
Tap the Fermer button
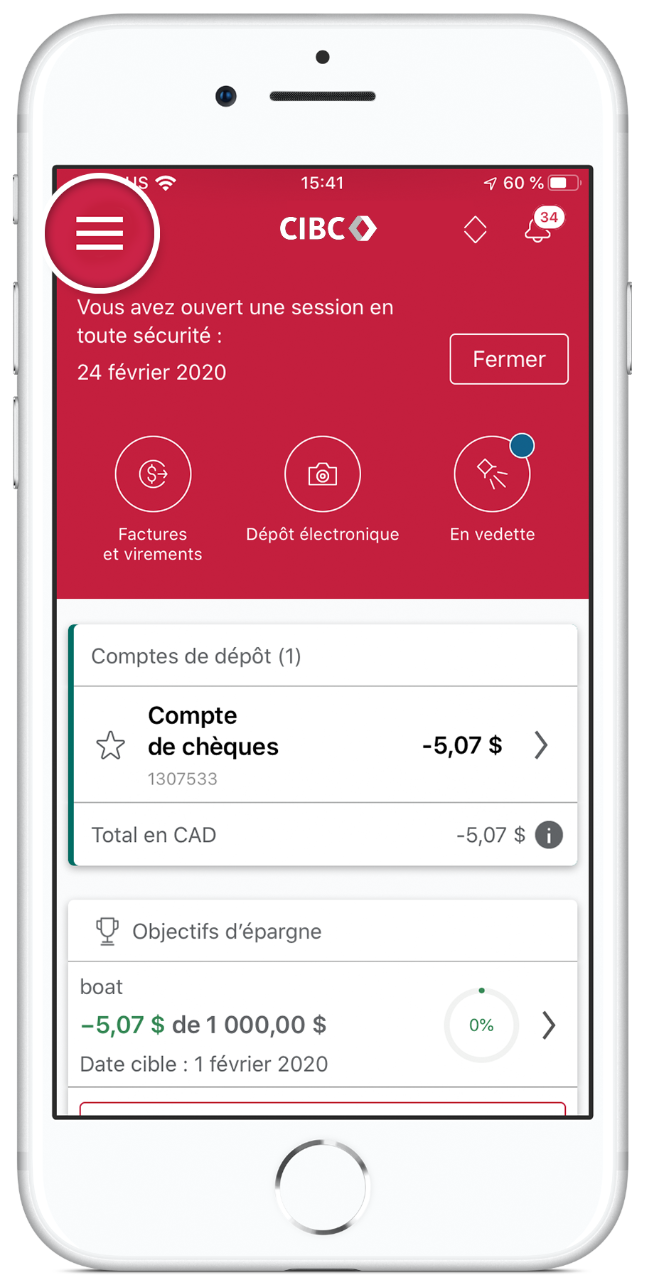pos(509,359)
